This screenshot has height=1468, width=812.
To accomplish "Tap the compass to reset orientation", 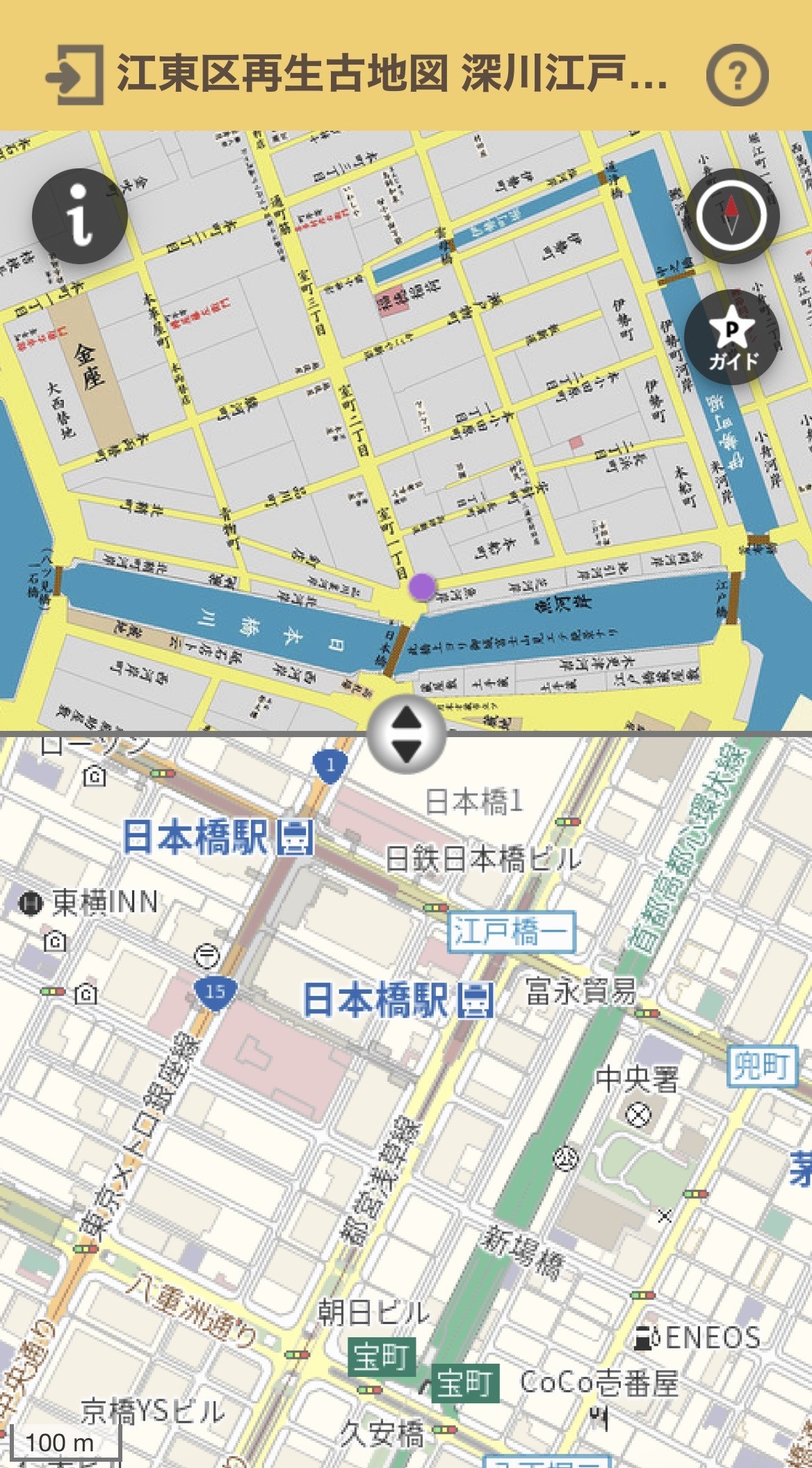I will tap(731, 216).
